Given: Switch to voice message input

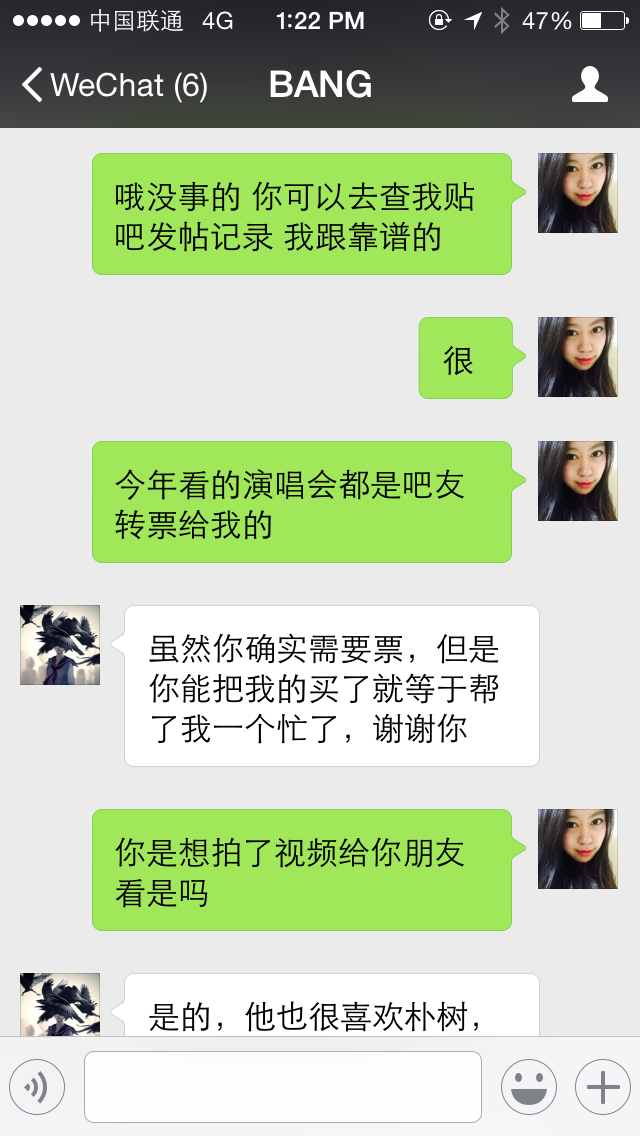Looking at the screenshot, I should 37,1087.
